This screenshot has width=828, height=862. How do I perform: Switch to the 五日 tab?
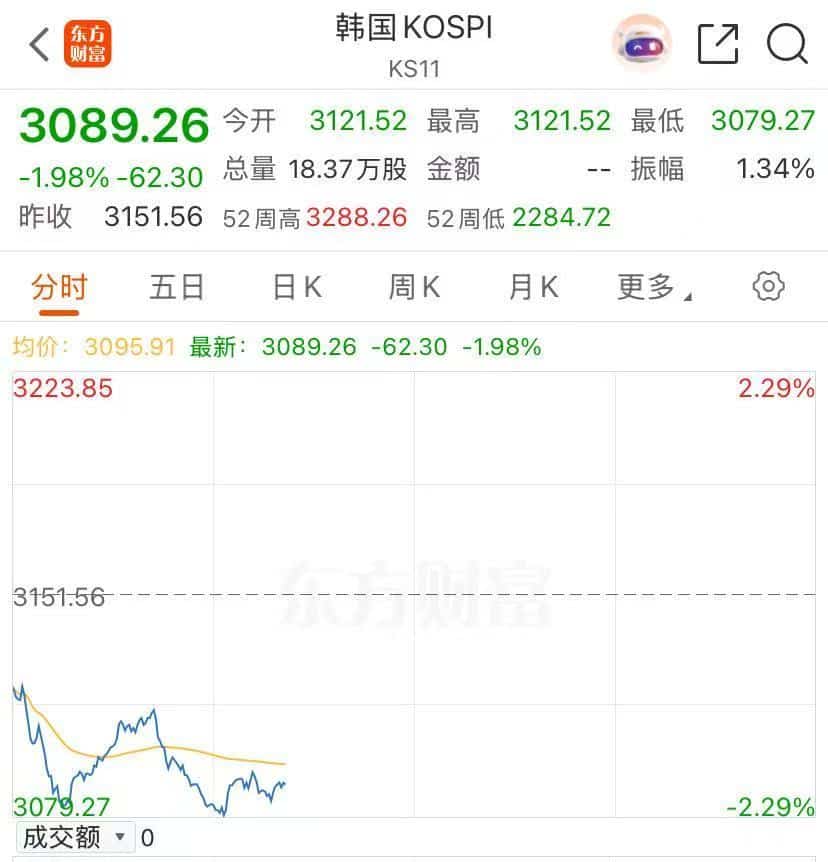(176, 286)
